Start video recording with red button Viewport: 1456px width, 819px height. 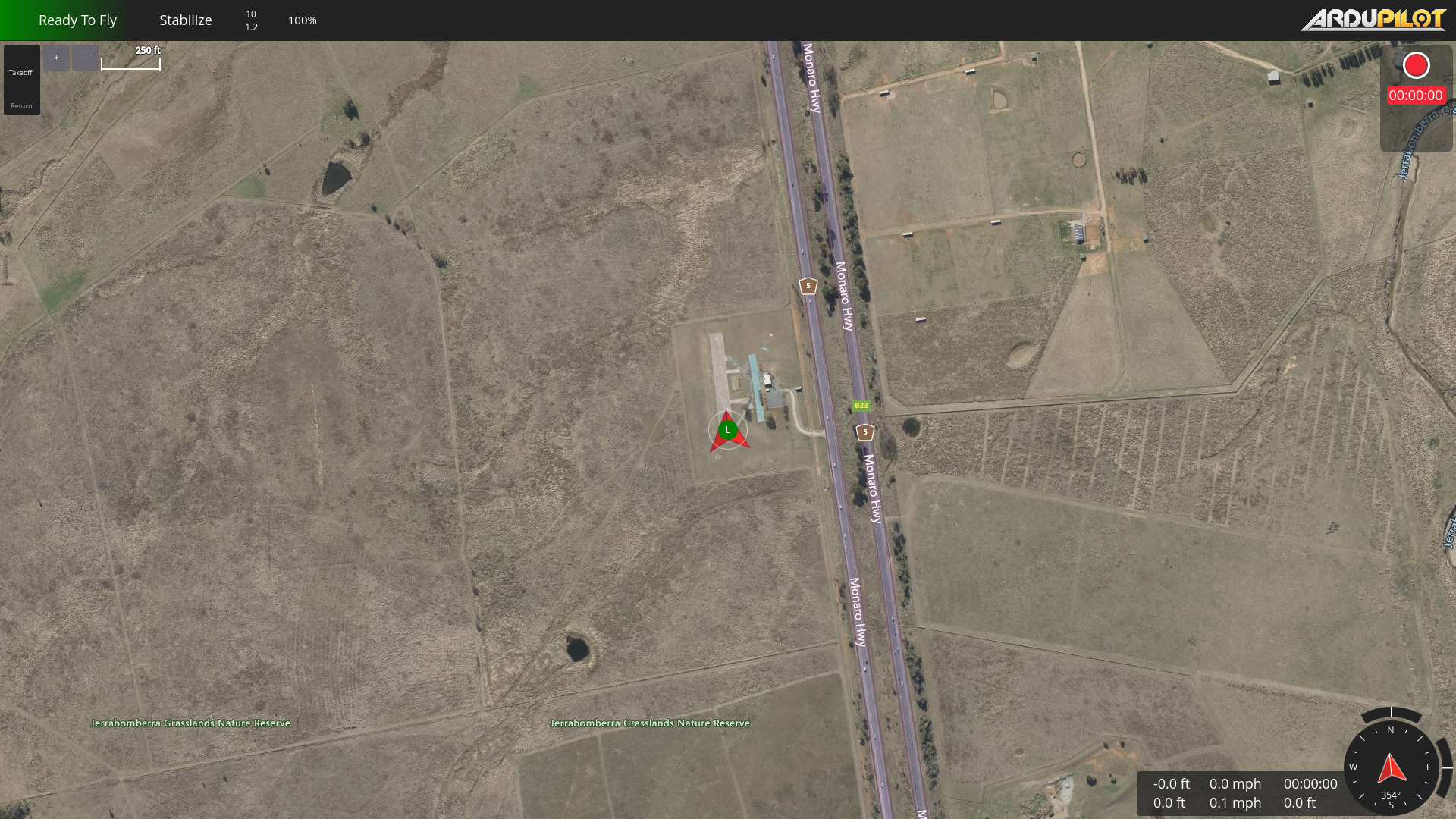point(1416,66)
